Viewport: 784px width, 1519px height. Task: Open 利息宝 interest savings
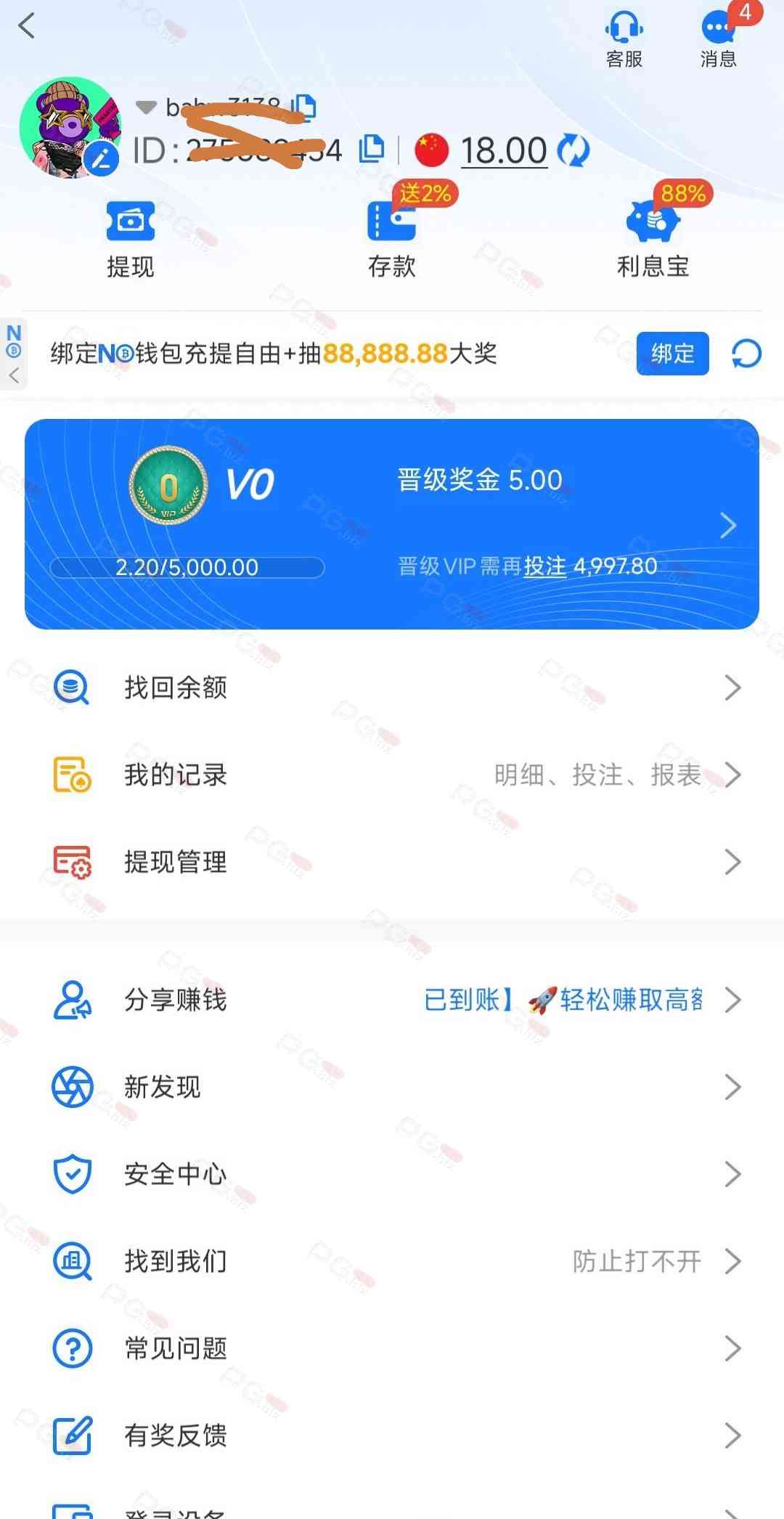point(653,240)
